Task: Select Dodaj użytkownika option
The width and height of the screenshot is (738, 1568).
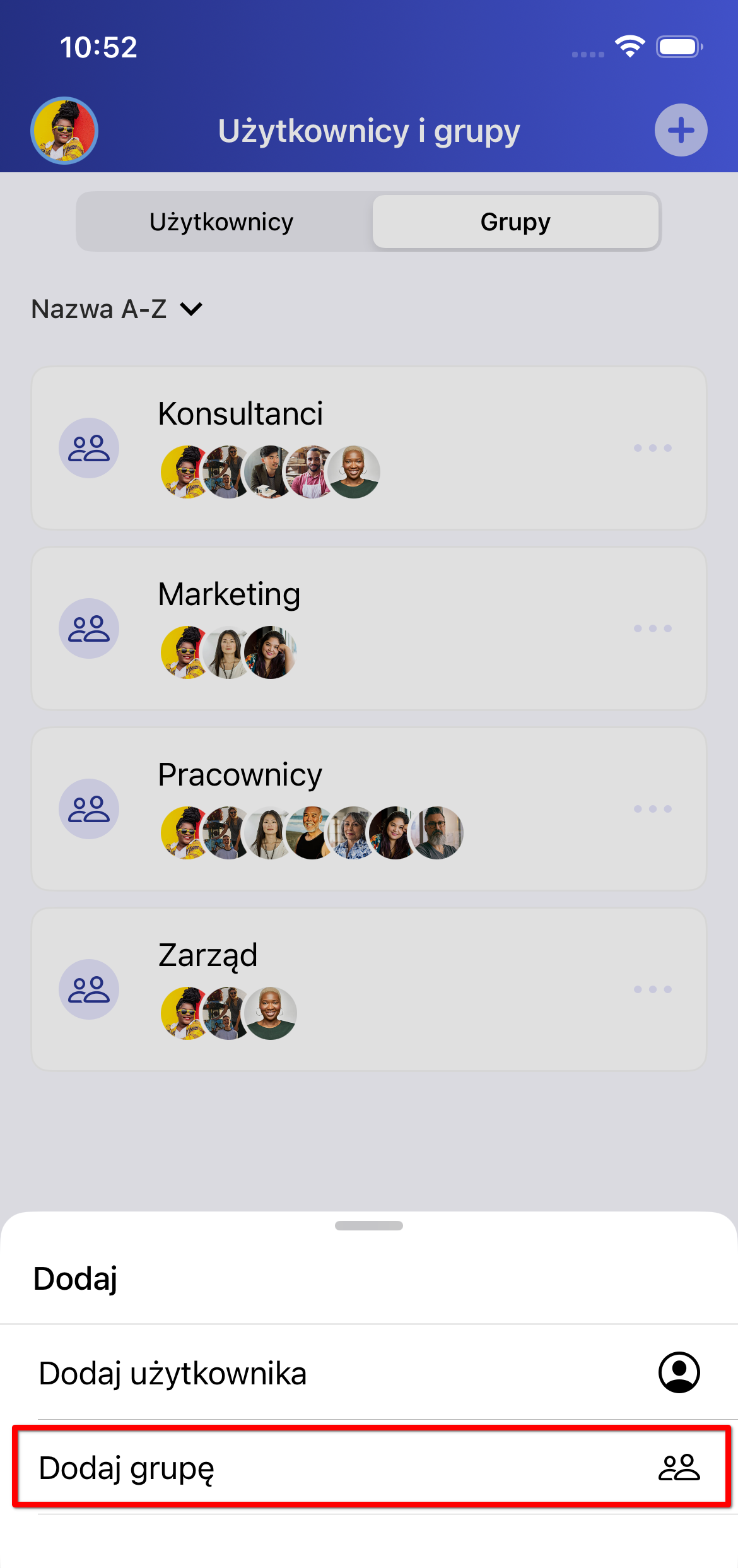Action: 369,1373
